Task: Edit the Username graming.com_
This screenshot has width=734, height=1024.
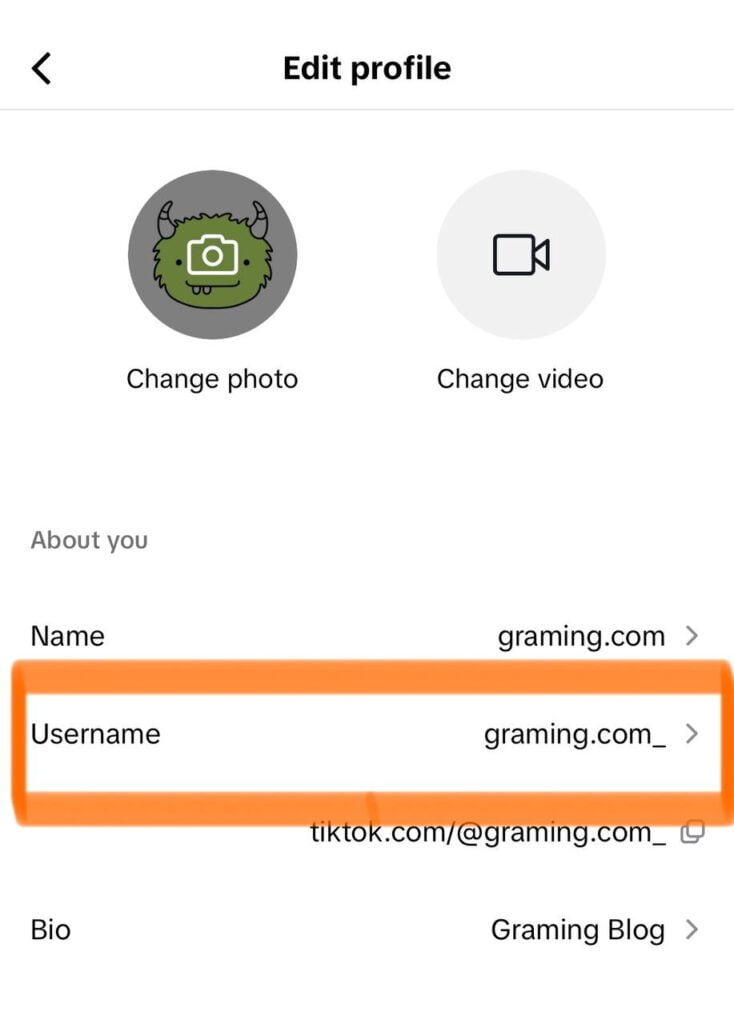Action: [366, 735]
